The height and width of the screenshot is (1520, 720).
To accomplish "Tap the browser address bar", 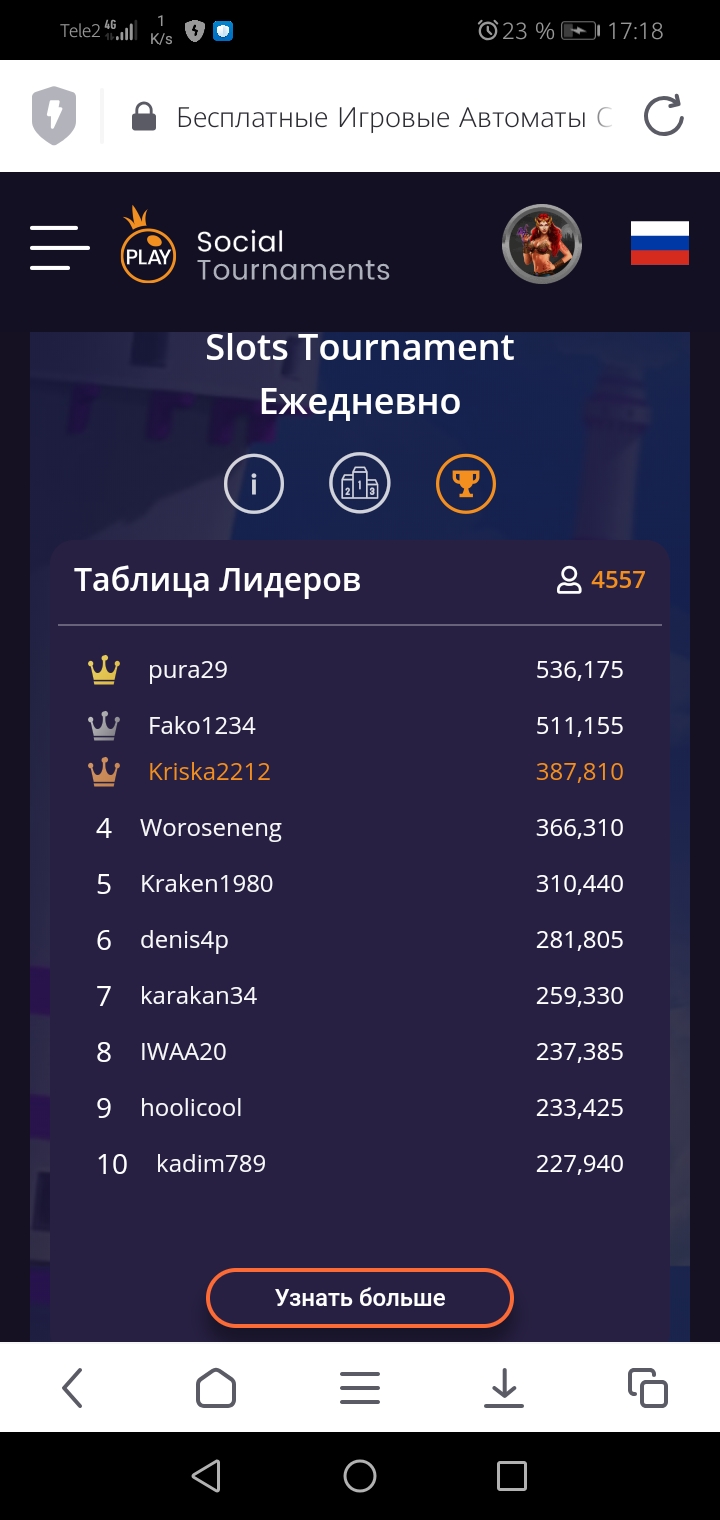I will [390, 118].
